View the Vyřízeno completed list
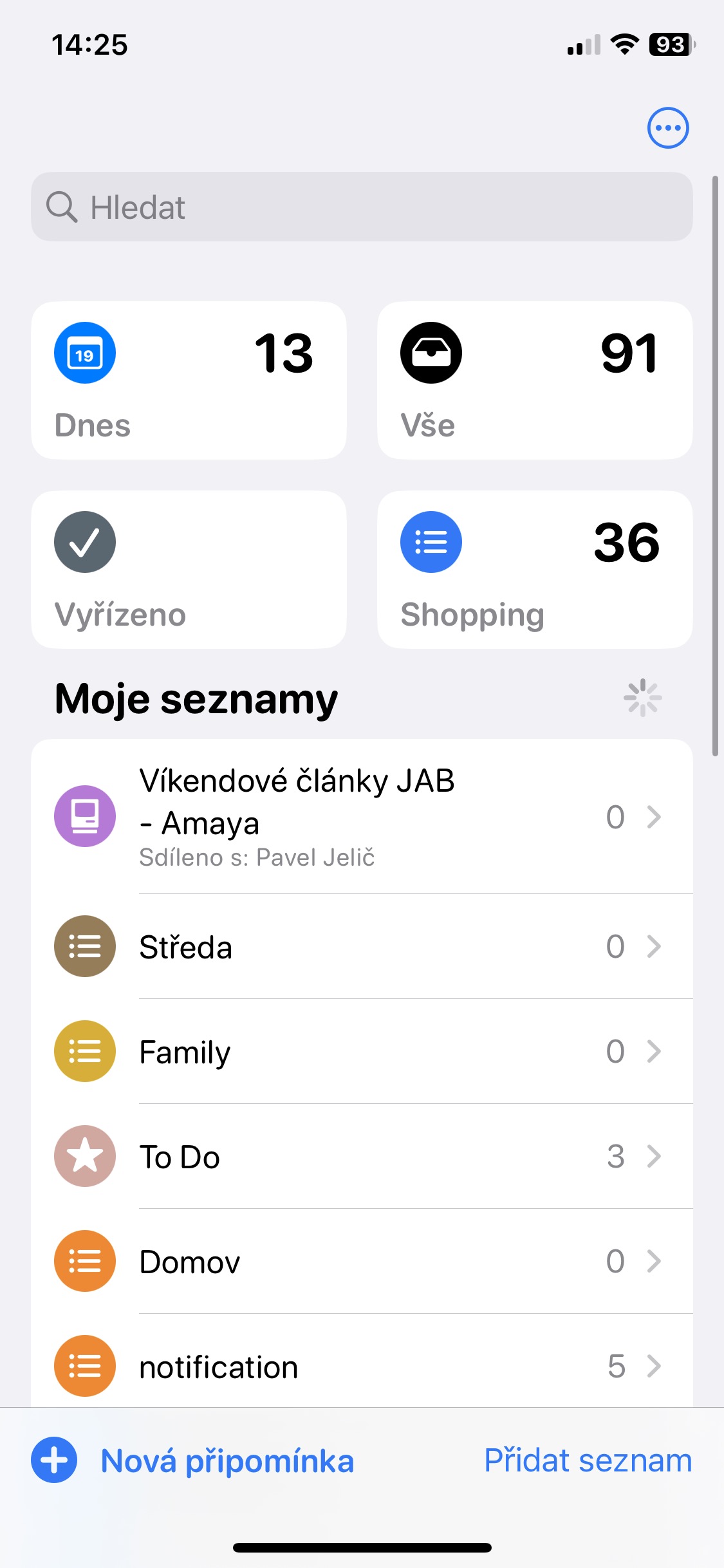The width and height of the screenshot is (724, 1568). click(x=189, y=570)
